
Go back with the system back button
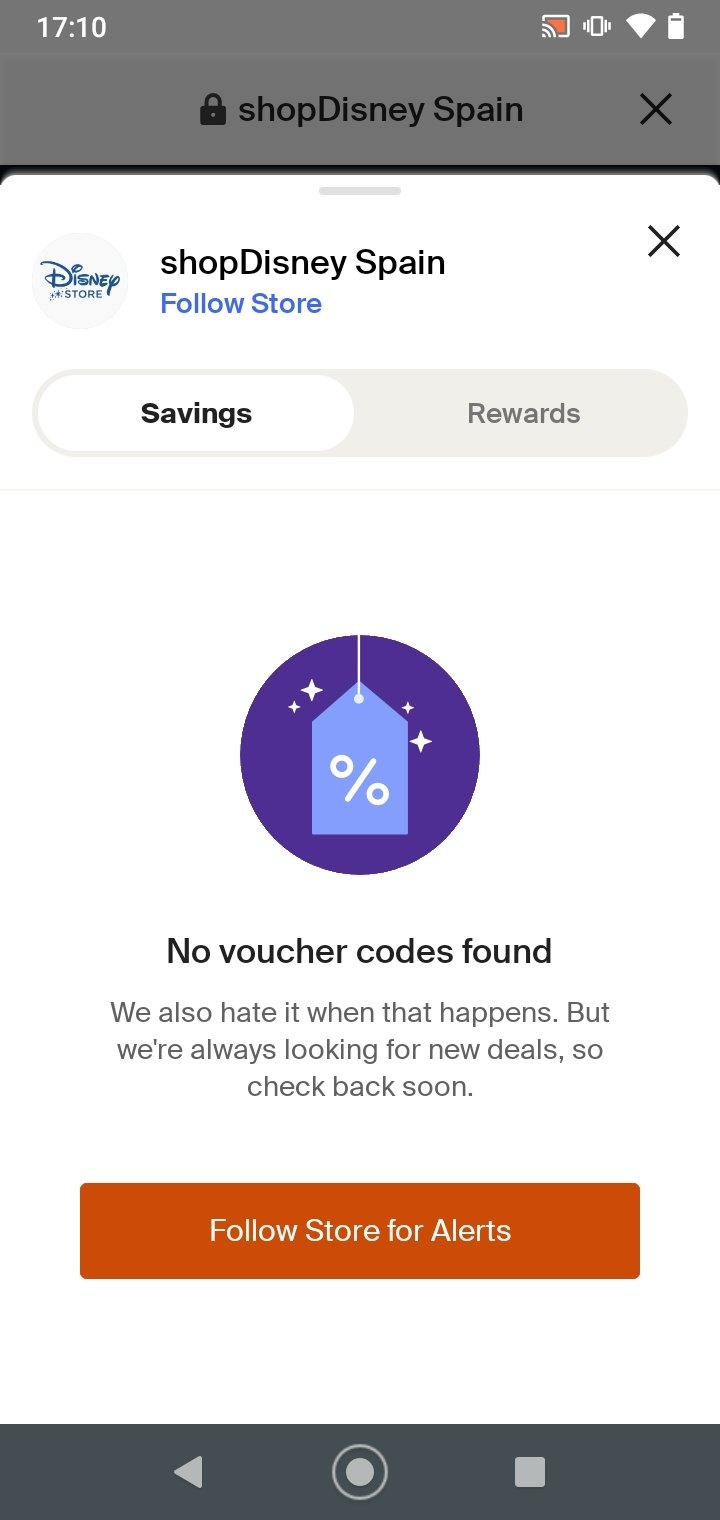point(188,1471)
